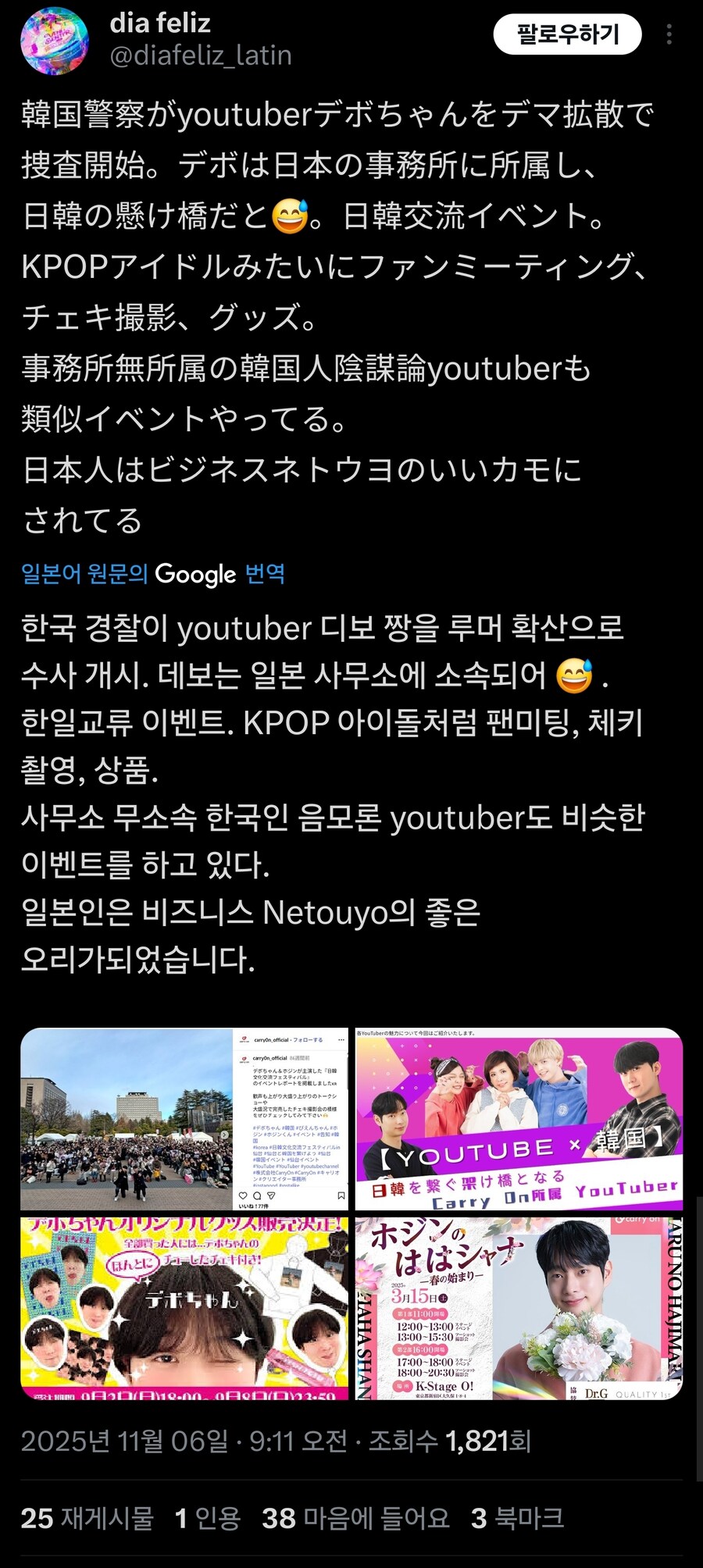Image resolution: width=703 pixels, height=1568 pixels.
Task: Click the paper-plane share icon in Instagram screenshot
Action: [x=271, y=1196]
